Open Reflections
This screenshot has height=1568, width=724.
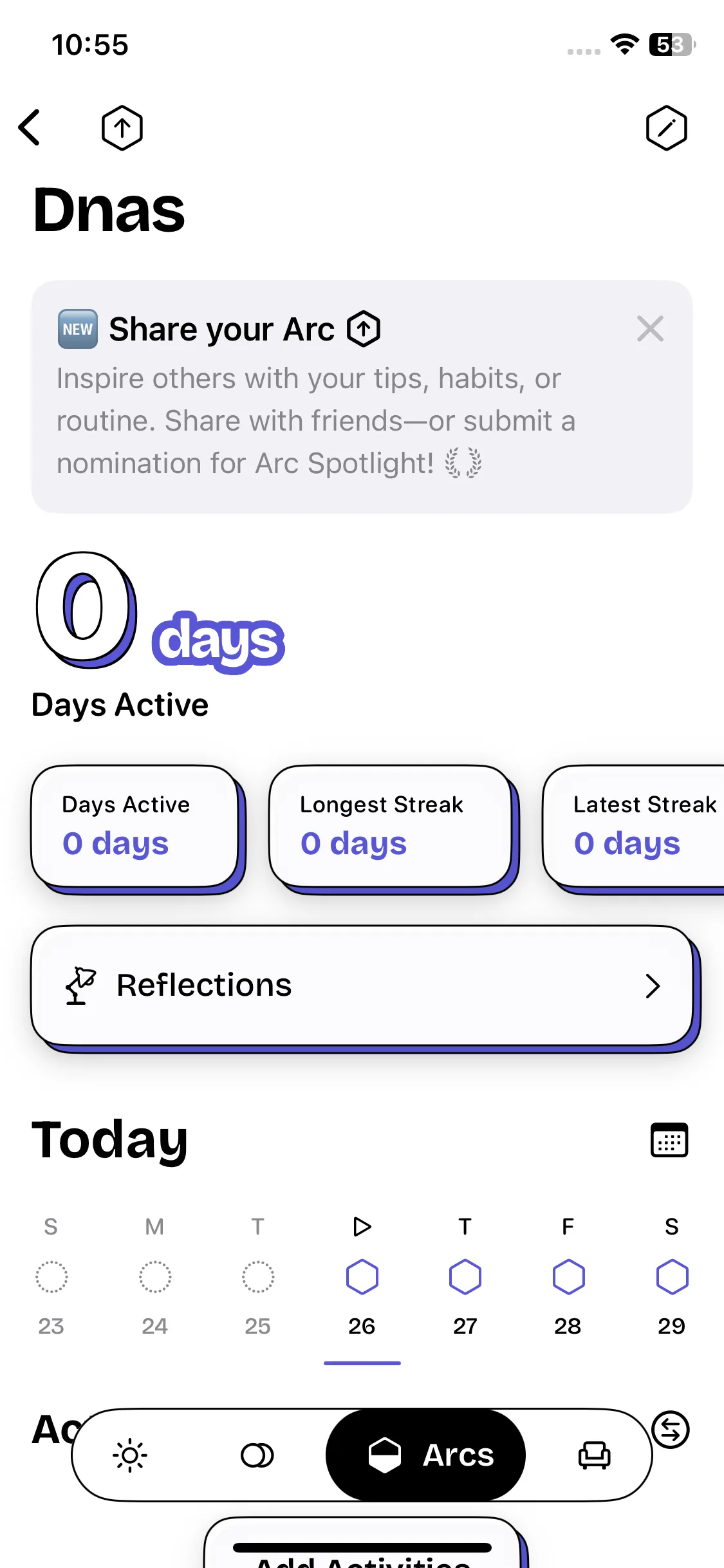[362, 985]
